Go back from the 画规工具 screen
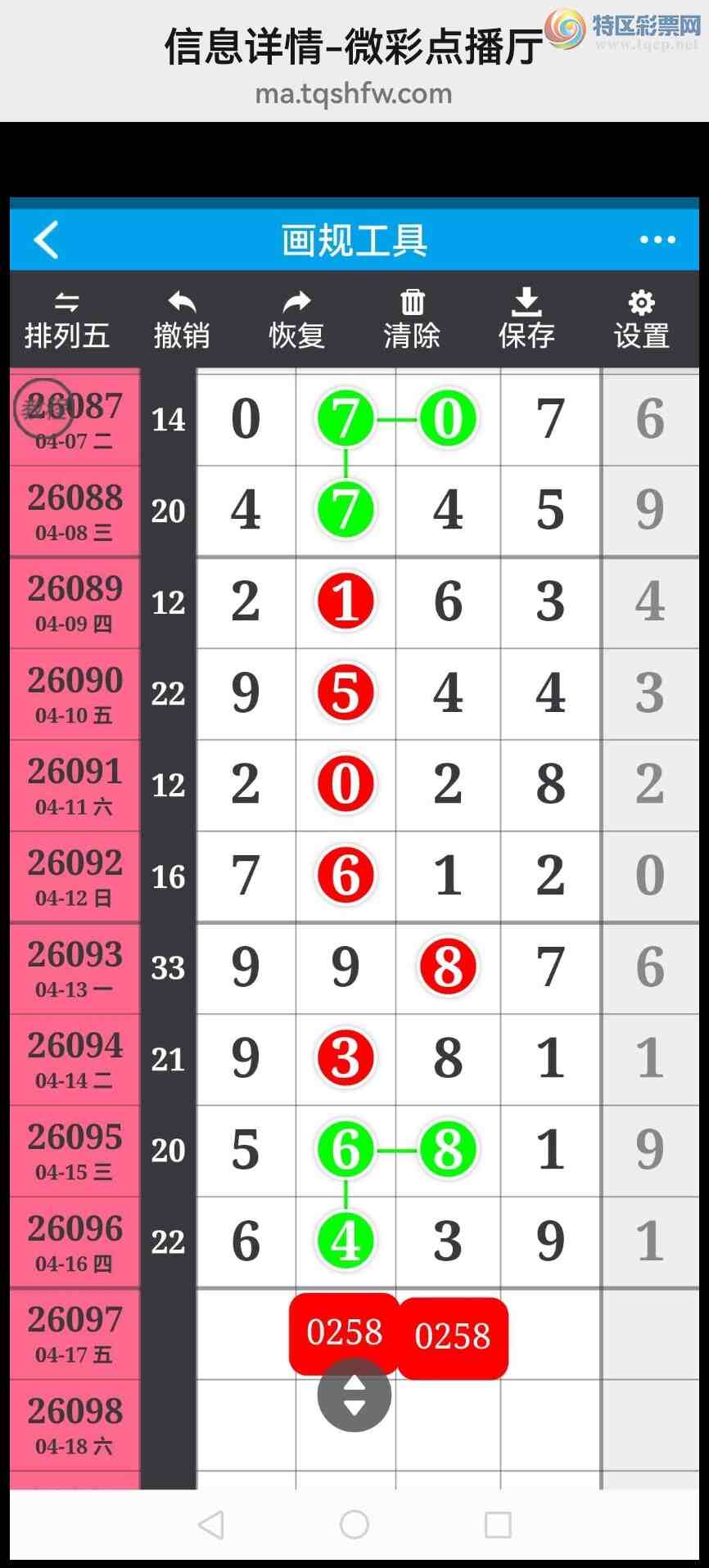 [x=47, y=240]
